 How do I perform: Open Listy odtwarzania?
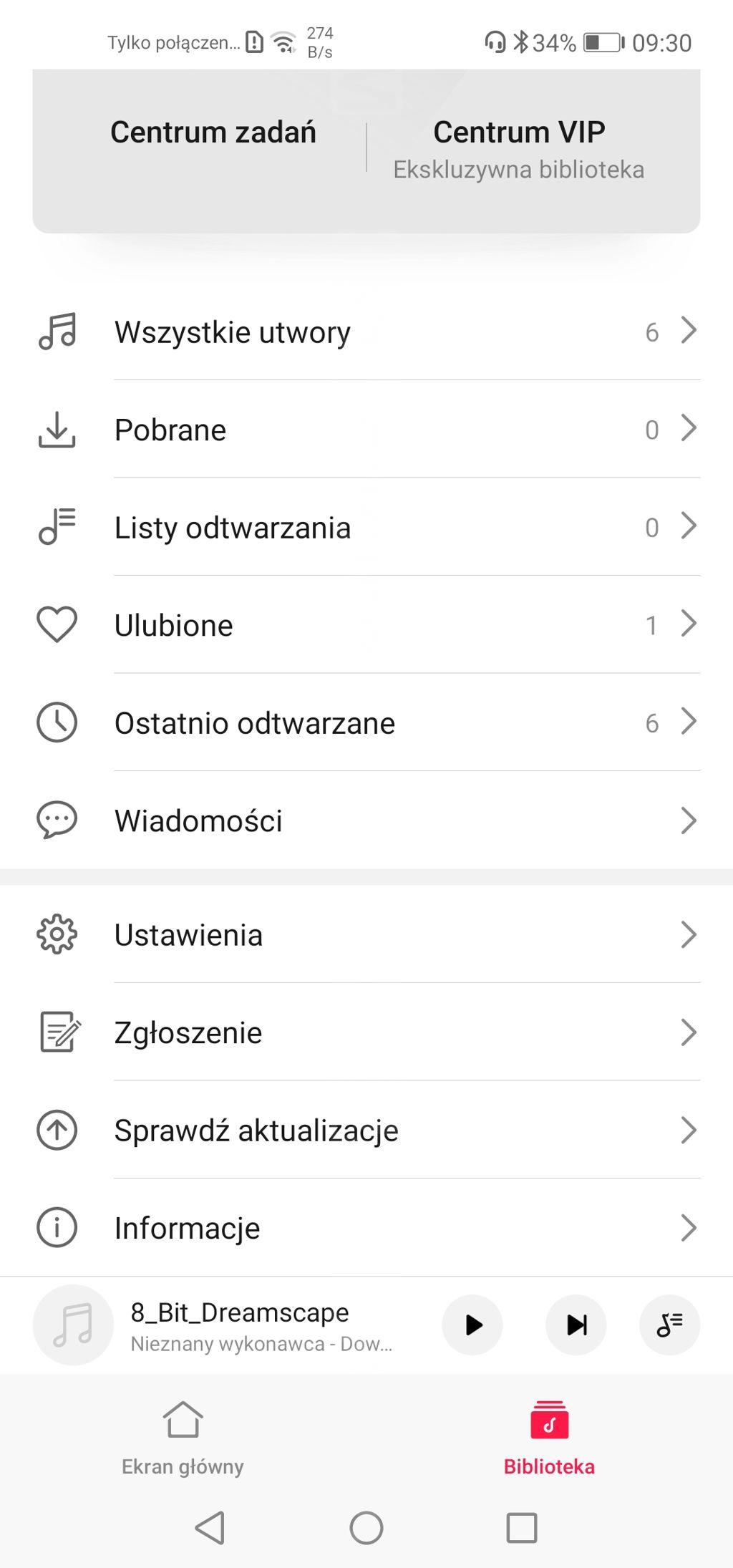[x=366, y=528]
